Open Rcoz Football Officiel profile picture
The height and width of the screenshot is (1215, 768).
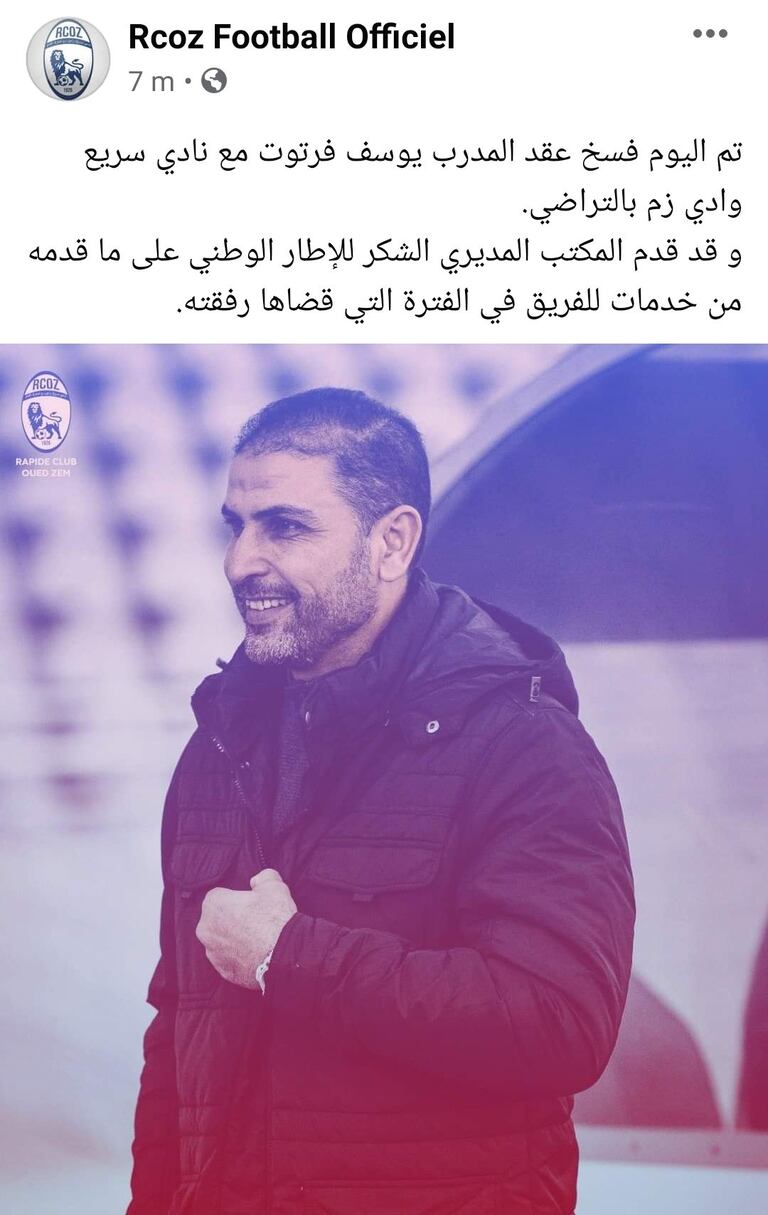(x=68, y=58)
